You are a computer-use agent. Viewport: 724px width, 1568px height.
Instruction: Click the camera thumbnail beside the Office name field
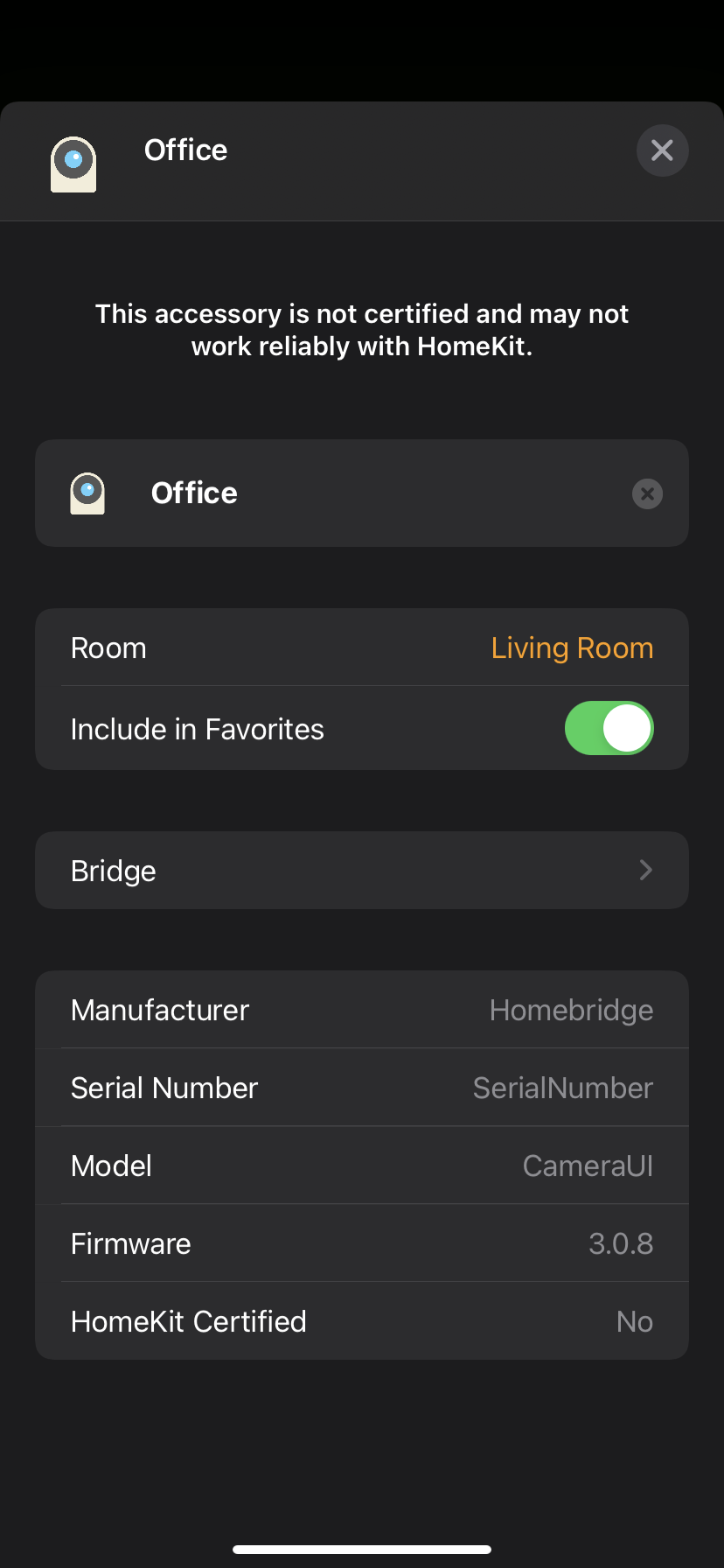[87, 493]
